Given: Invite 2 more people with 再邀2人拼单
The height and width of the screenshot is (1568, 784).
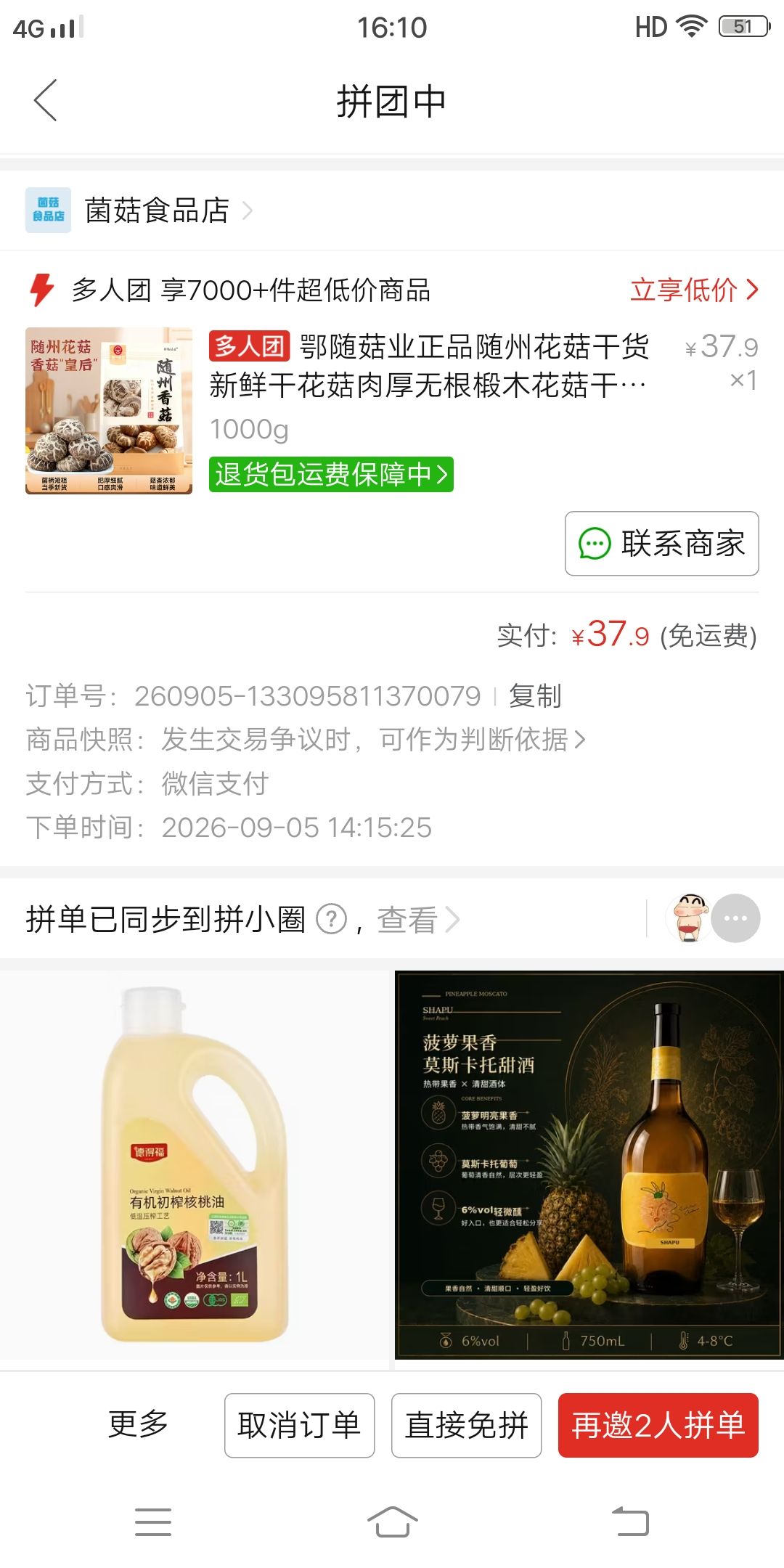Looking at the screenshot, I should point(658,1425).
